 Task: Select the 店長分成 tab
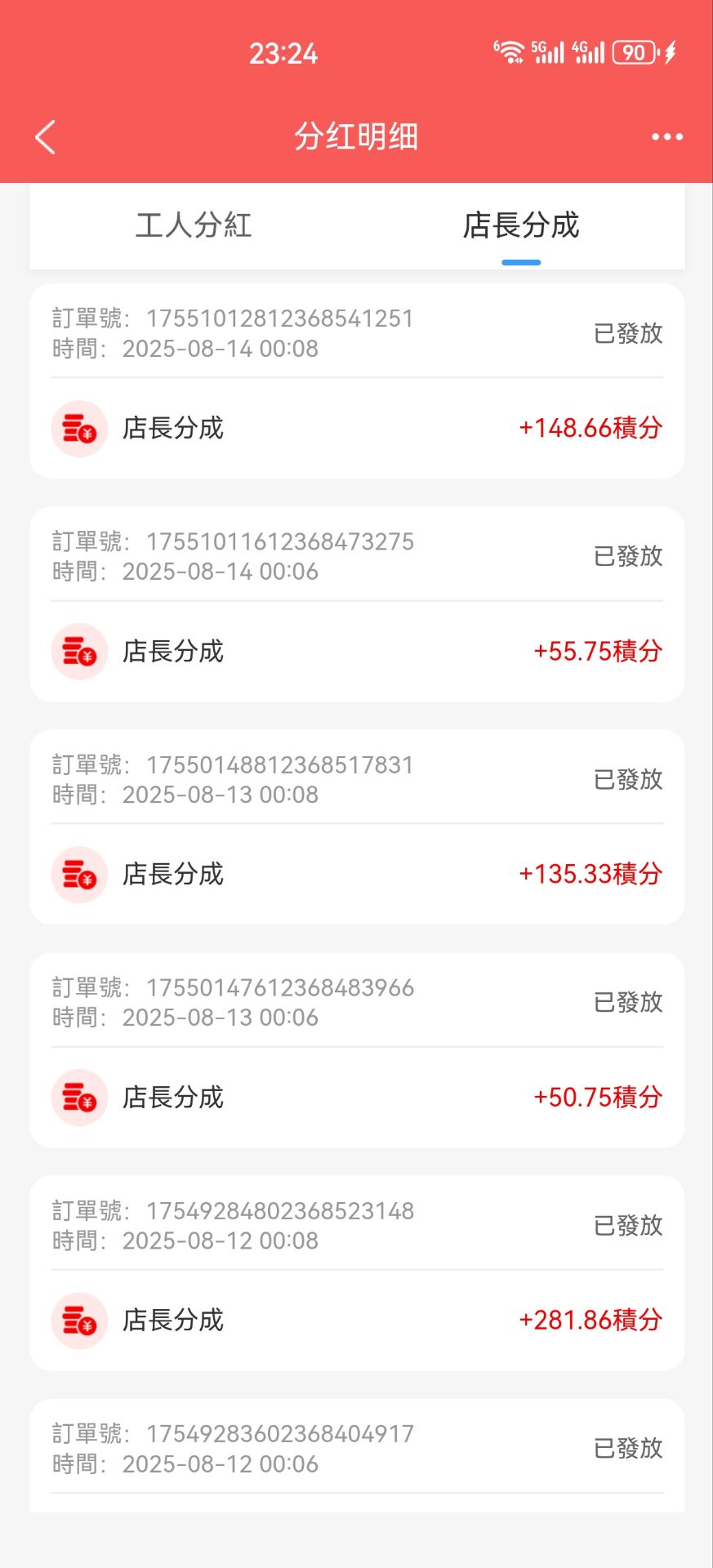click(x=521, y=225)
